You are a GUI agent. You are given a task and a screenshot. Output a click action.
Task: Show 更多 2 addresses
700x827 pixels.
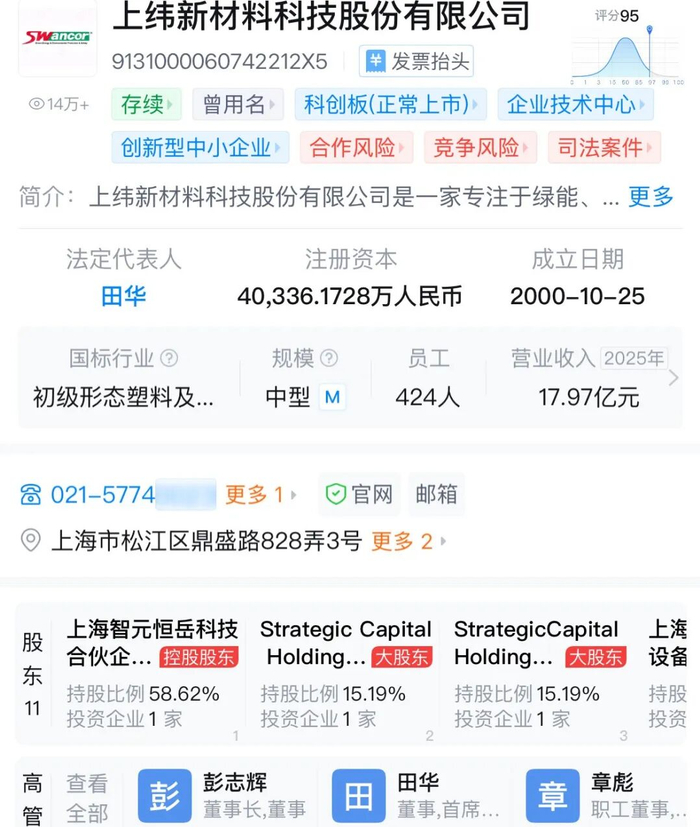coord(409,541)
